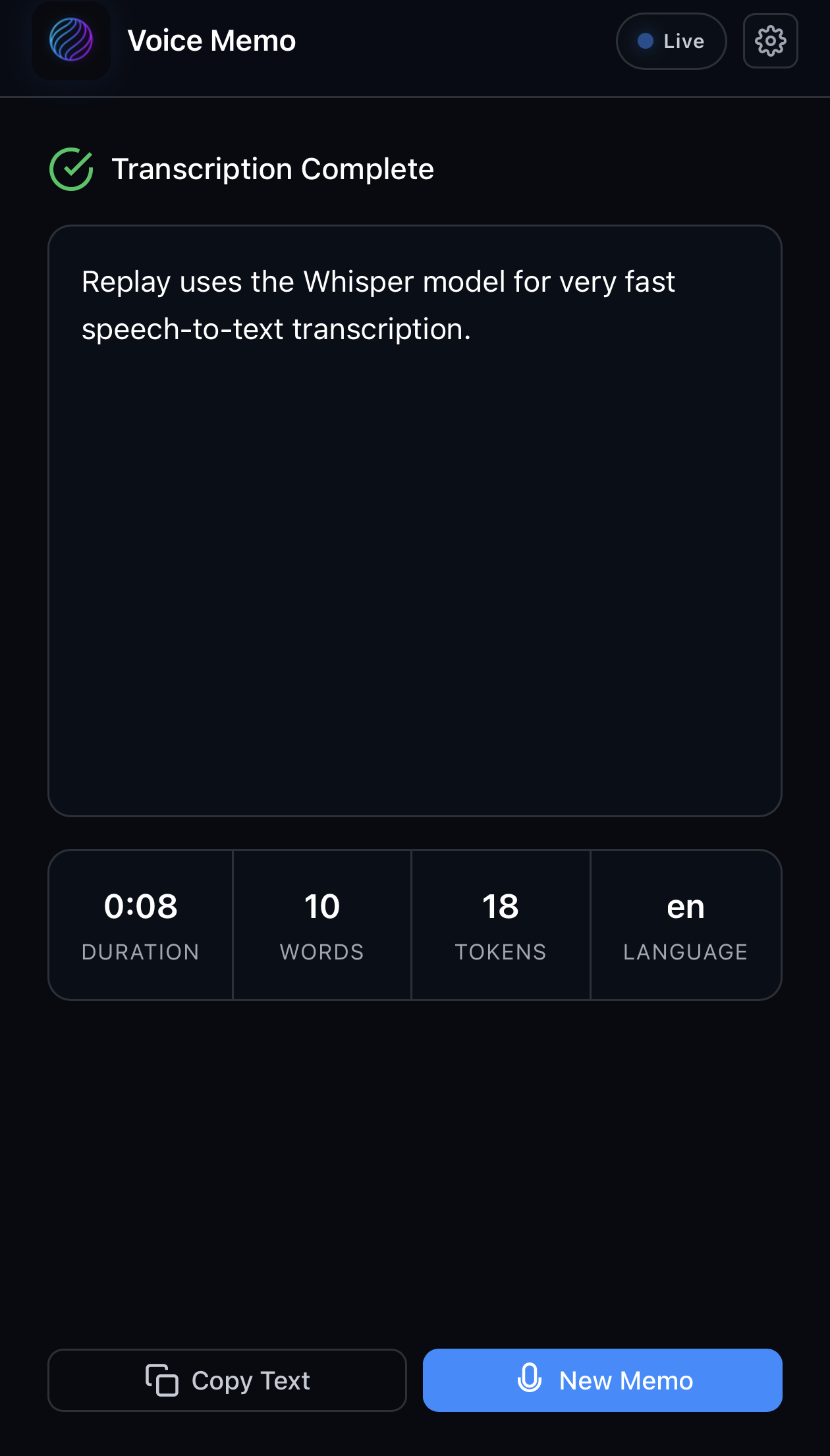Expand the TOKENS stat panel

[x=501, y=925]
